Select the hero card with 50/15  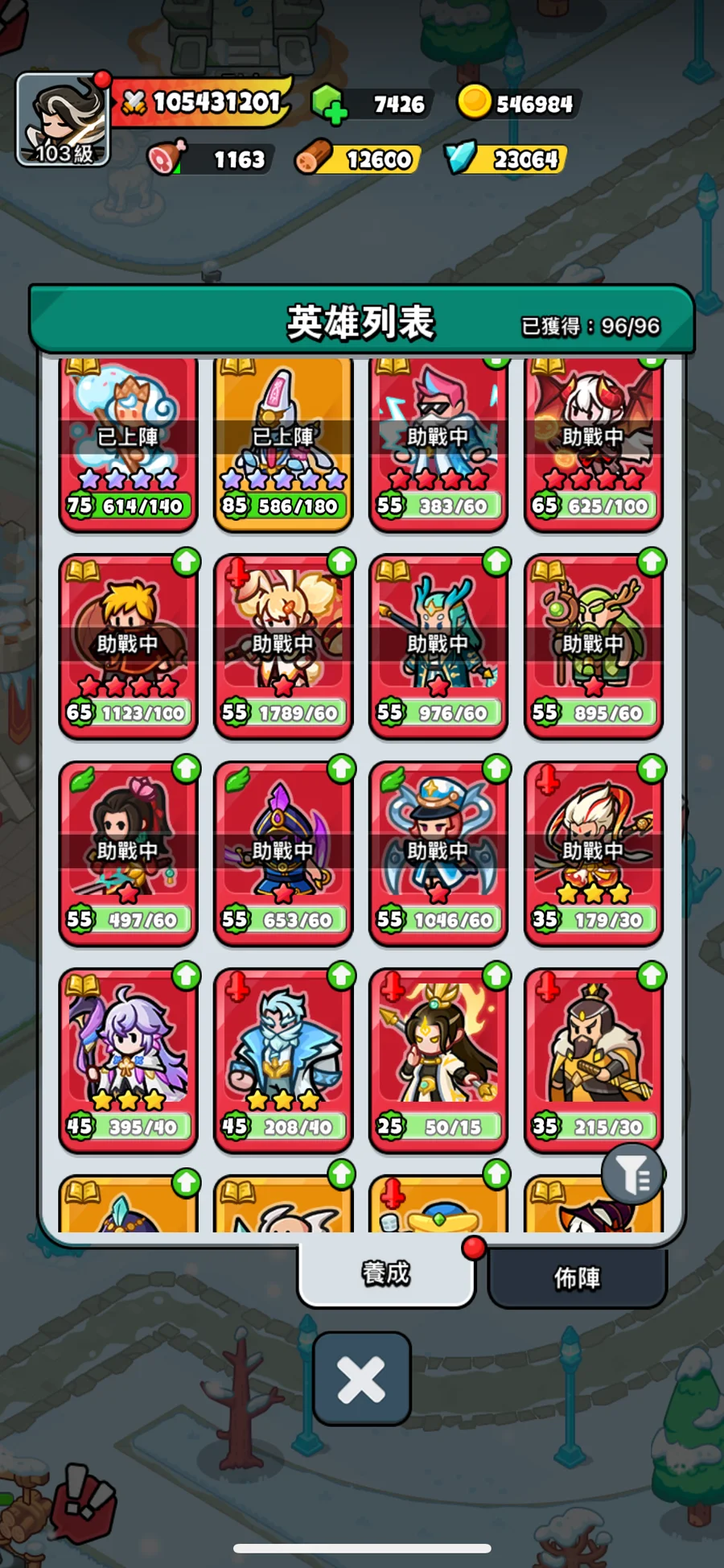point(438,1058)
